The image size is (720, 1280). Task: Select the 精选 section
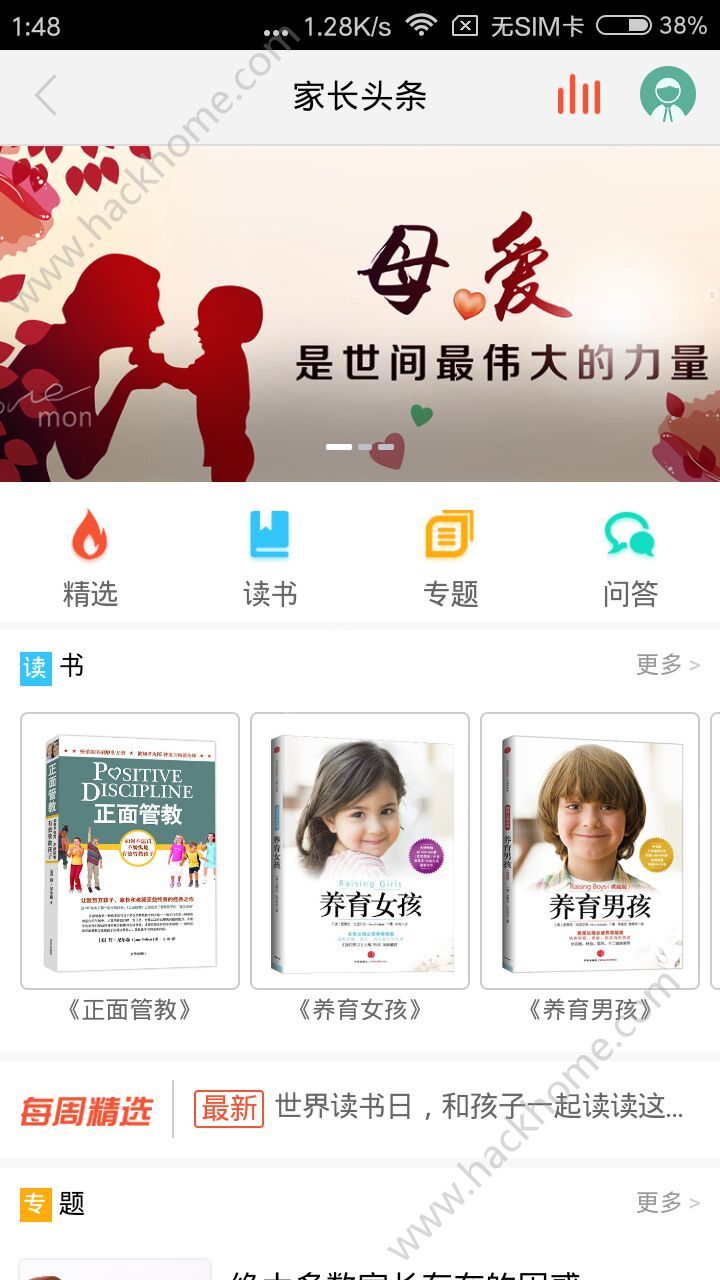click(x=90, y=558)
